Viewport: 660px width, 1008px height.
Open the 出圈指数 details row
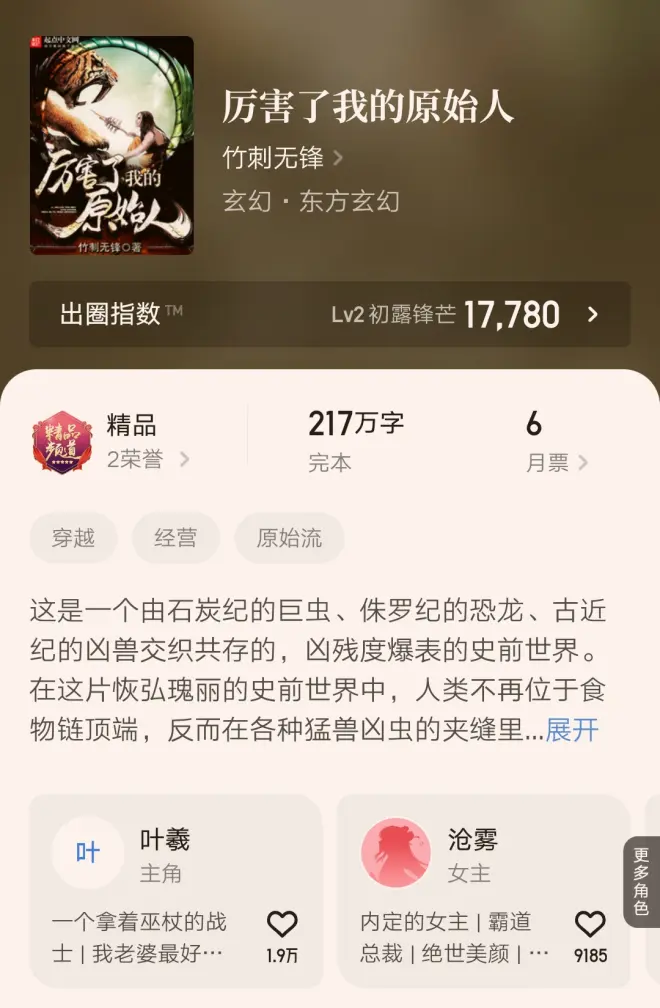(329, 314)
